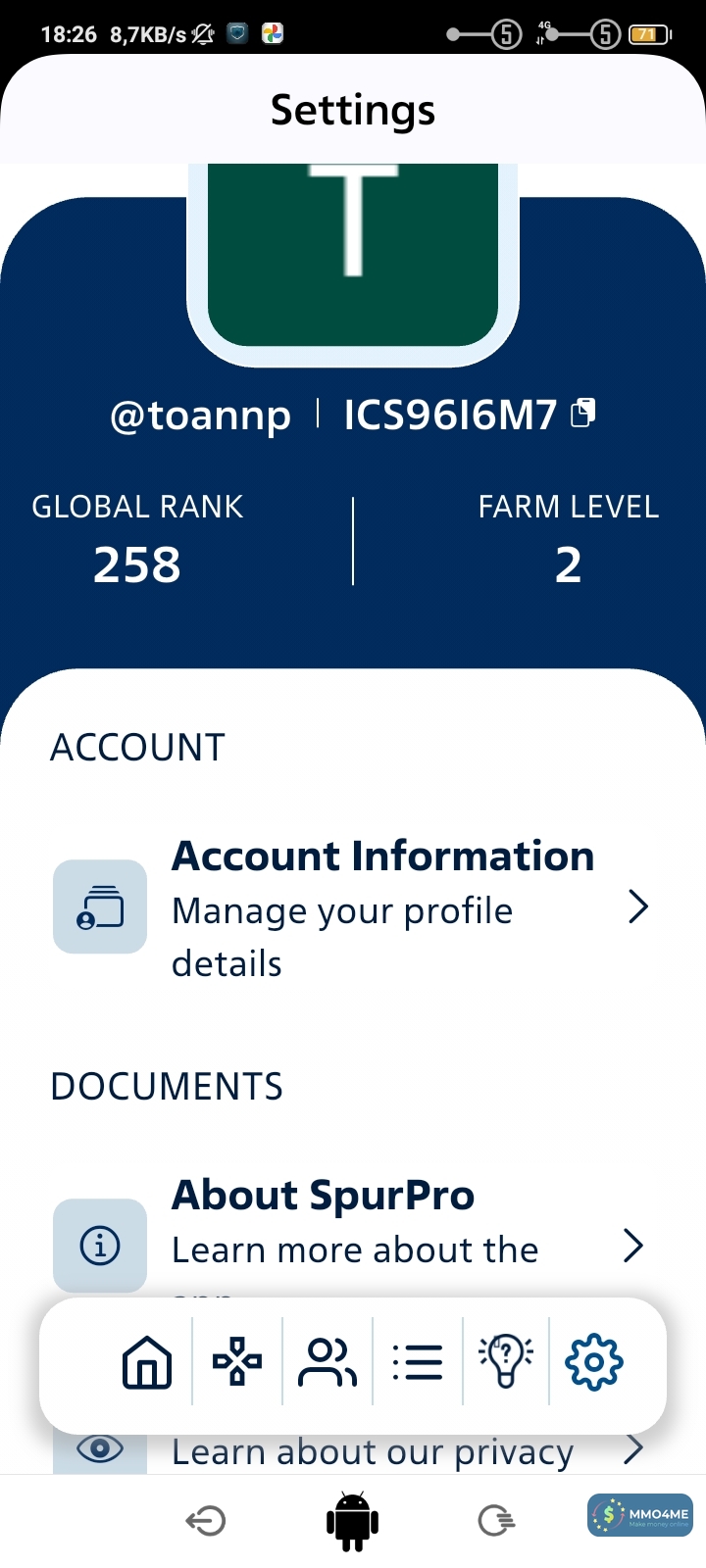Switch to the games tab
Screen dimensions: 706x1568
[x=237, y=1362]
